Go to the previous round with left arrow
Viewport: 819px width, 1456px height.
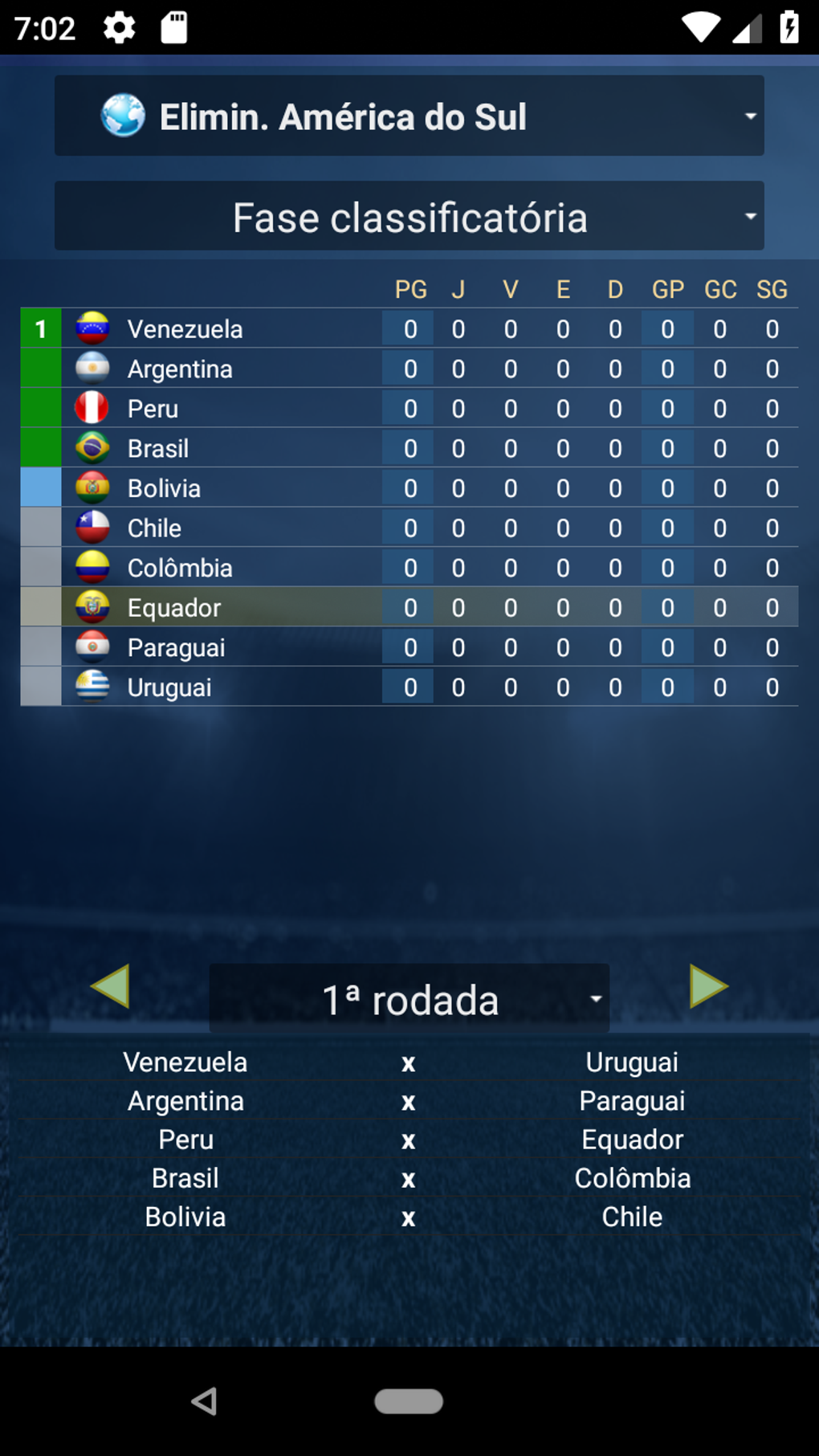click(x=111, y=986)
